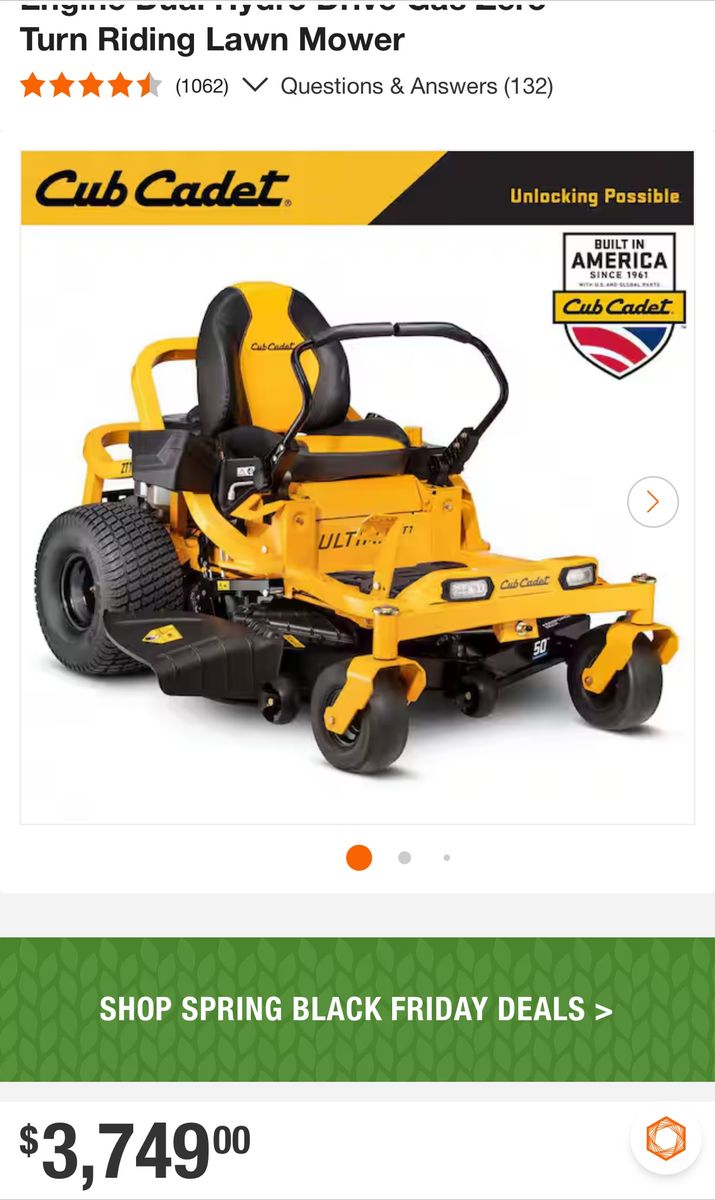Open Questions & Answers (132)
715x1200 pixels.
point(416,86)
